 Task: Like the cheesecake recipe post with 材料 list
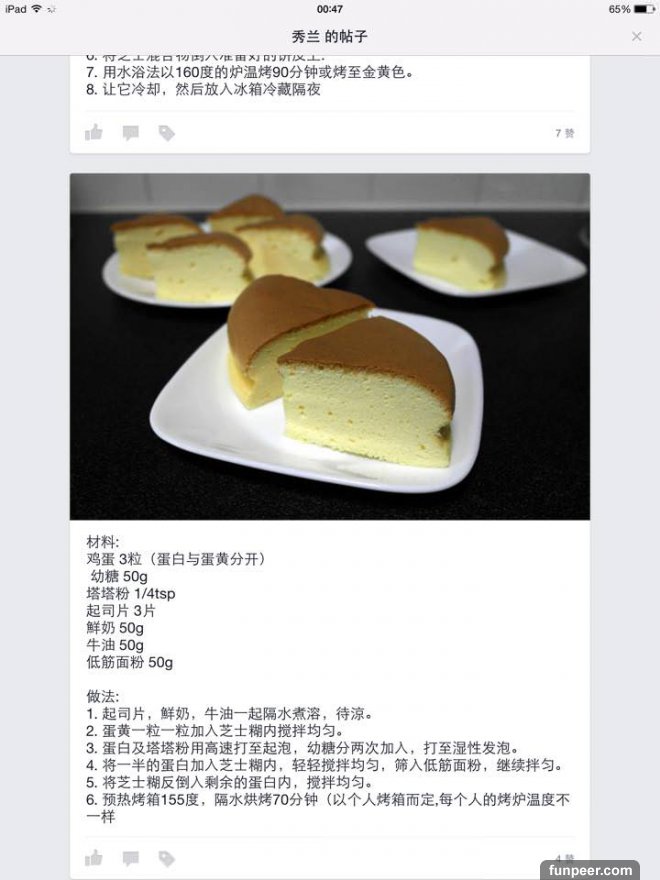[x=94, y=858]
